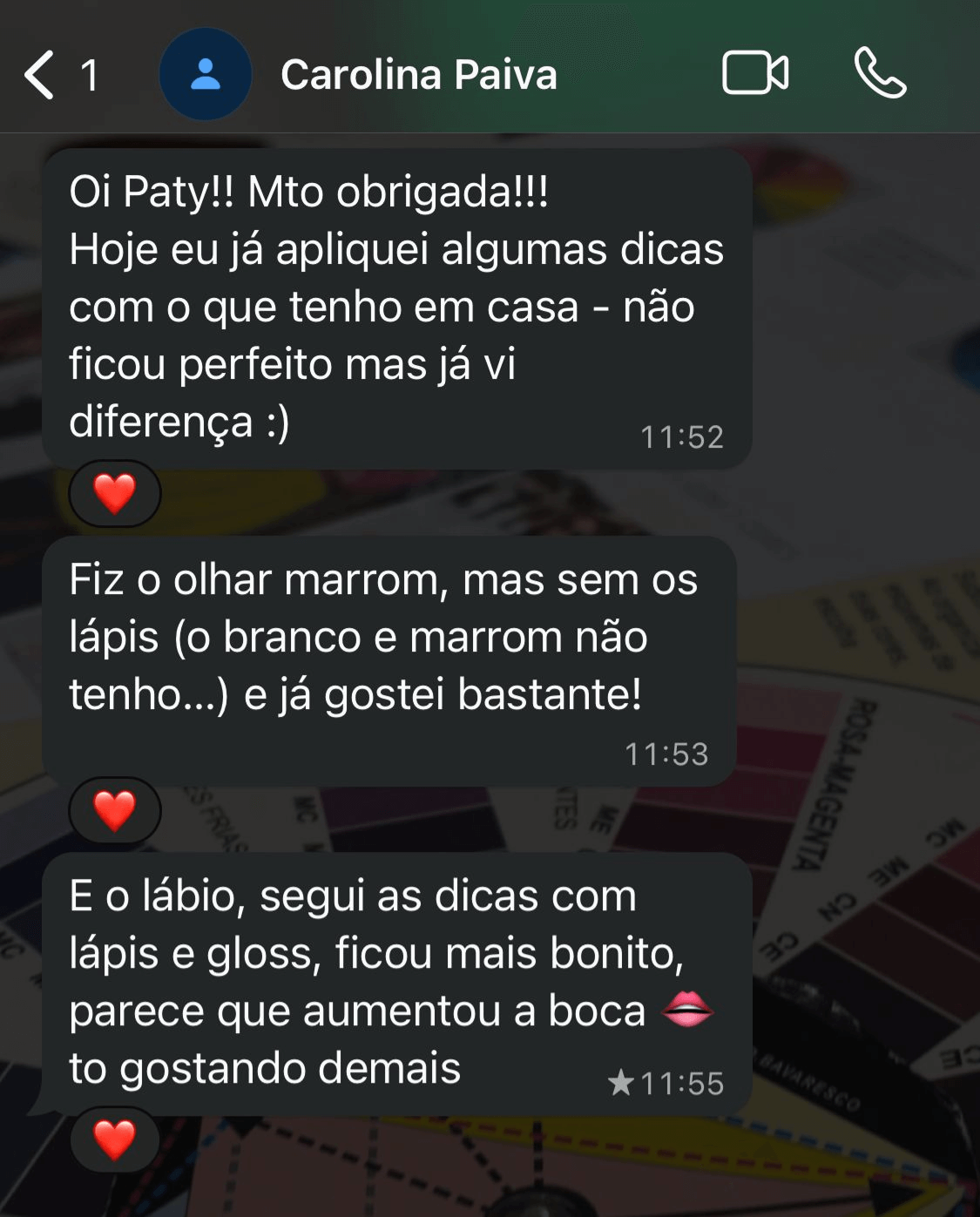The height and width of the screenshot is (1217, 980).
Task: View heart reaction on 11:55 message
Action: 115,1139
